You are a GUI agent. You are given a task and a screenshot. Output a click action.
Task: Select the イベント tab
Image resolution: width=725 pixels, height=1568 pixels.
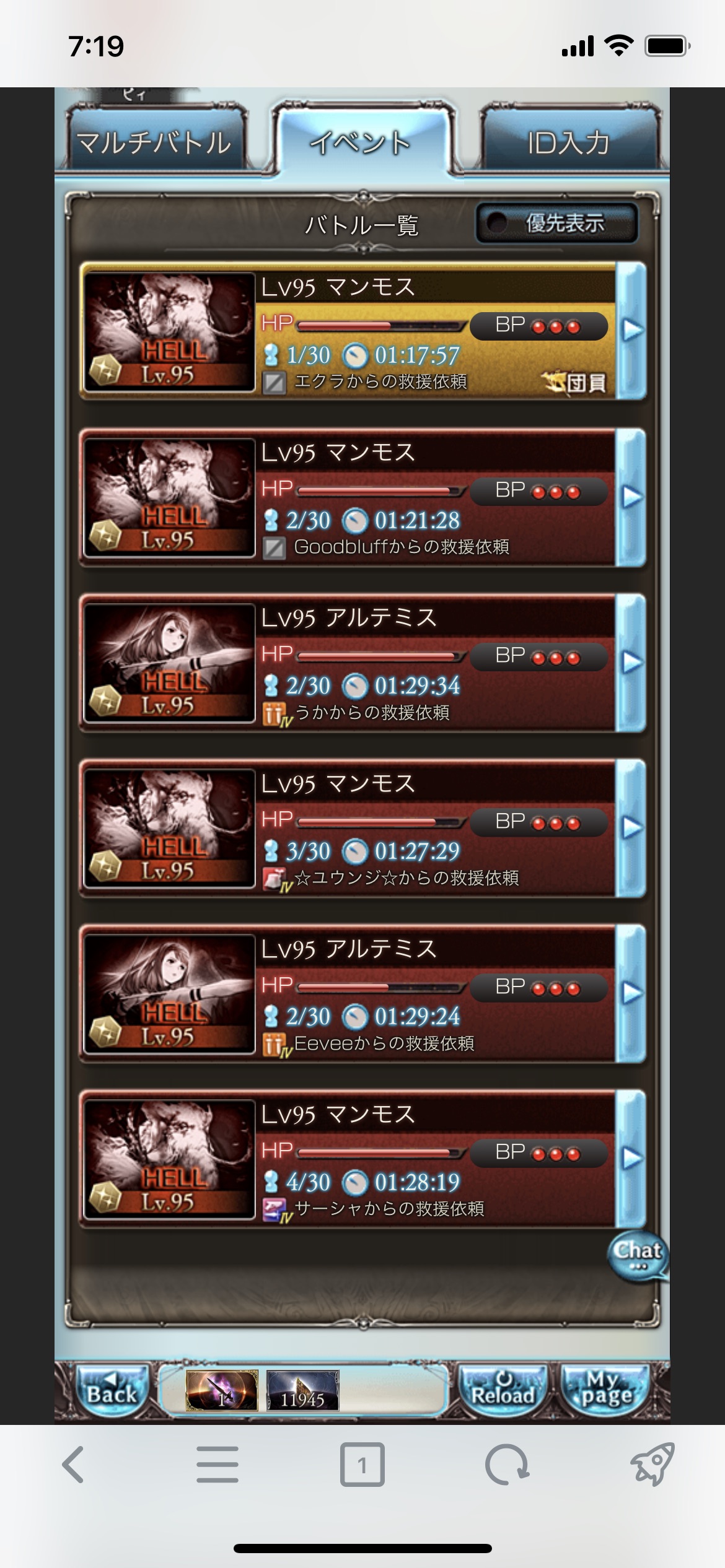coord(361,142)
